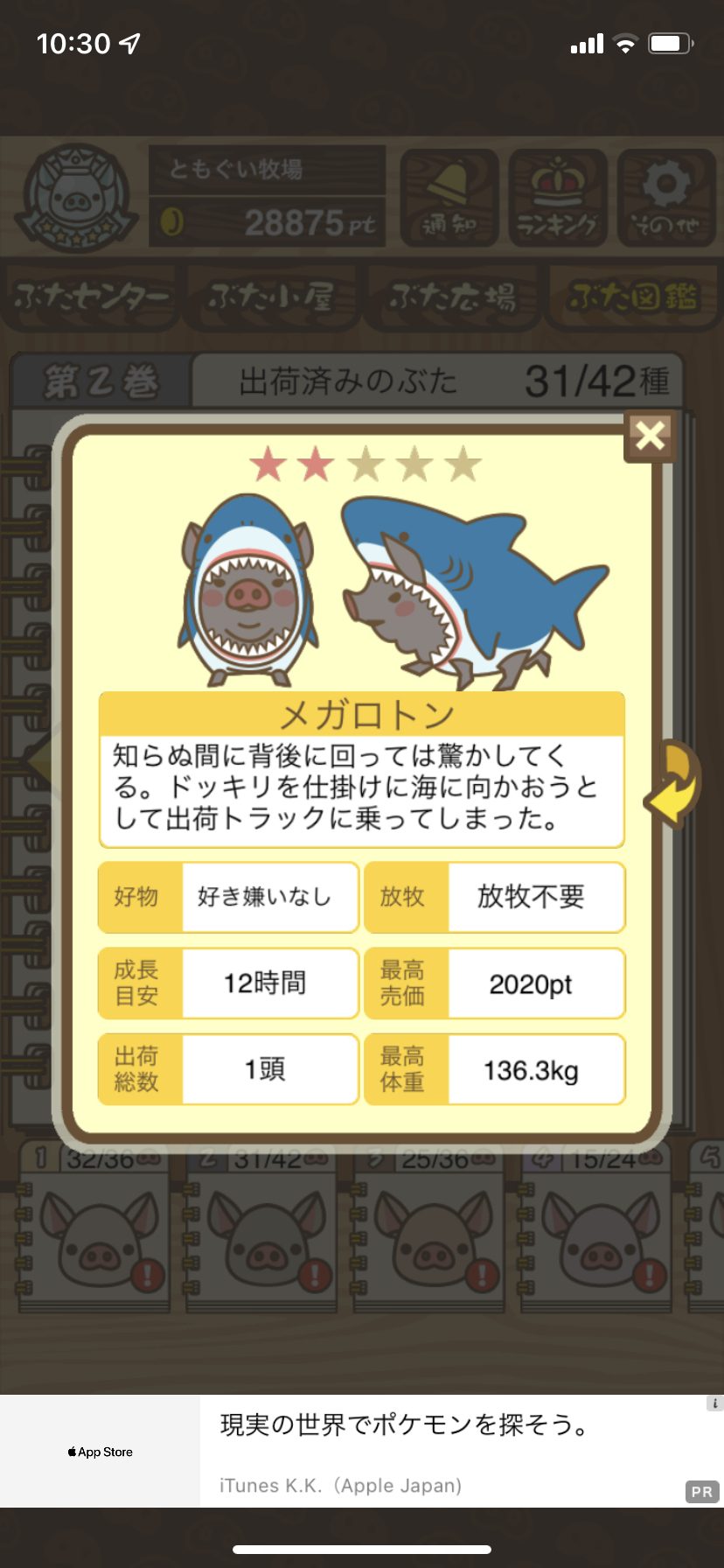The image size is (724, 1568).
Task: Tap the ad info icon
Action: [x=714, y=1403]
